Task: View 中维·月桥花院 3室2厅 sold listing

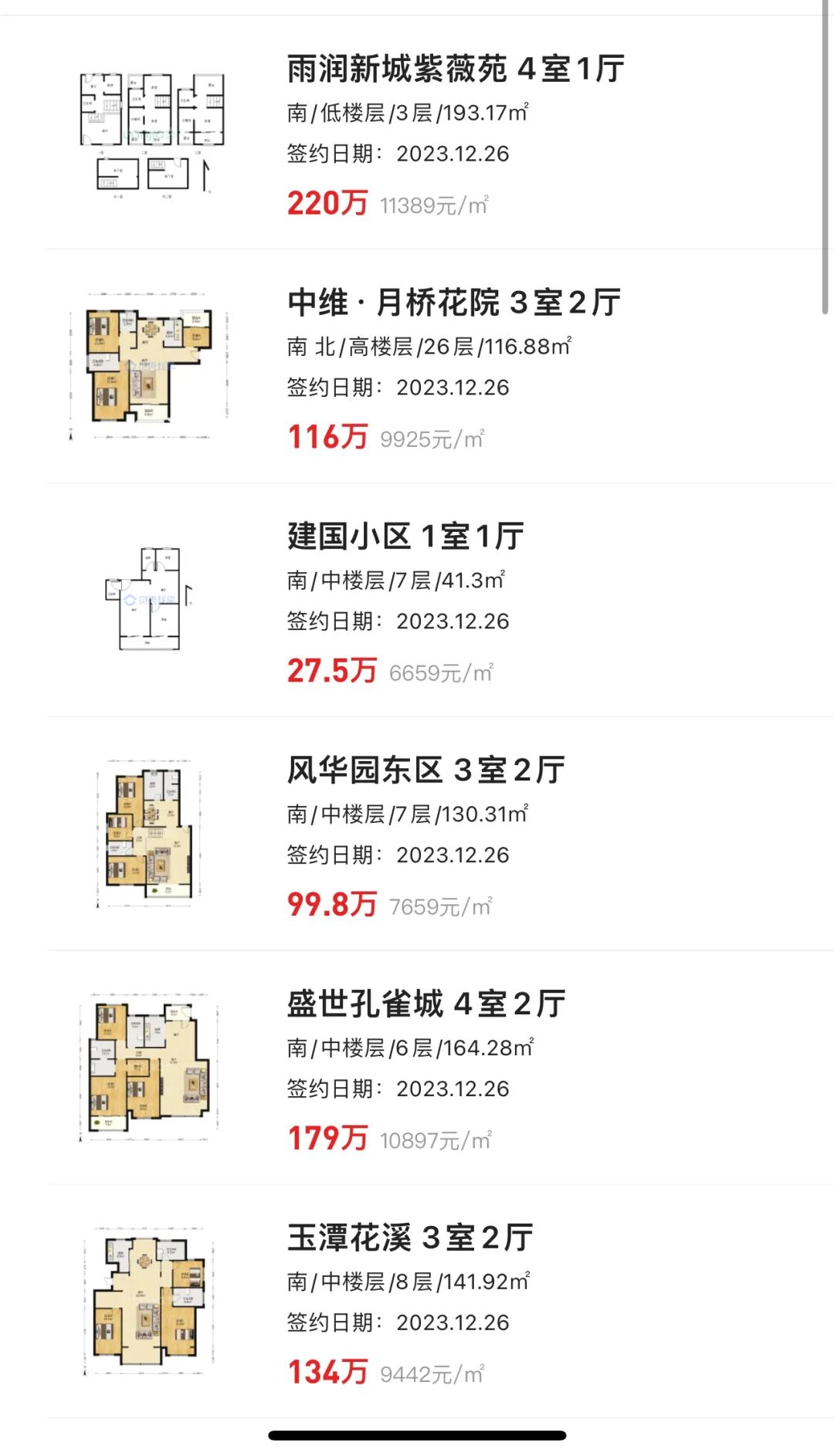Action: (x=453, y=303)
